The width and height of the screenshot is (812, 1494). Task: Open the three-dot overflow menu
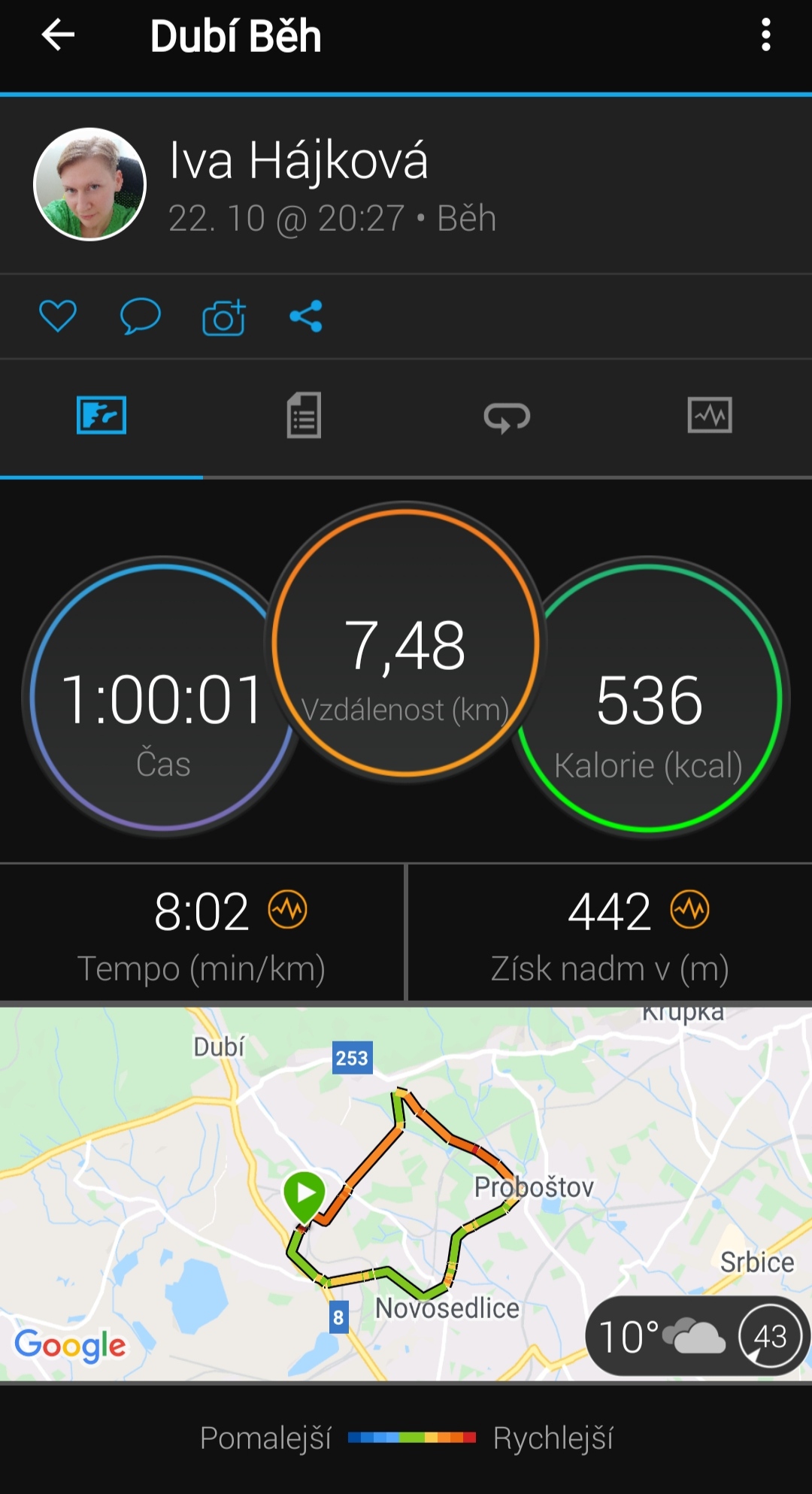pos(765,35)
